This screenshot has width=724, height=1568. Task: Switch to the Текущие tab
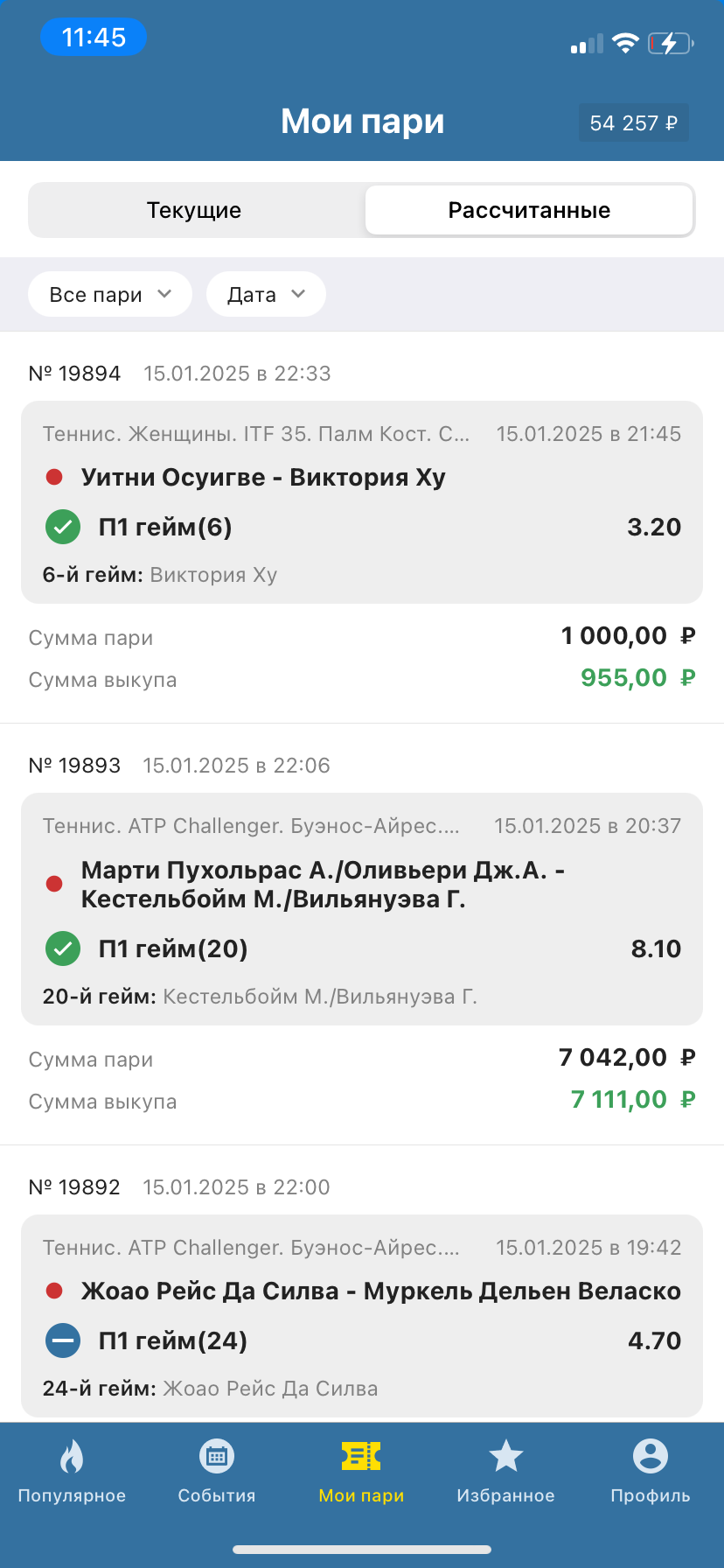coord(194,210)
